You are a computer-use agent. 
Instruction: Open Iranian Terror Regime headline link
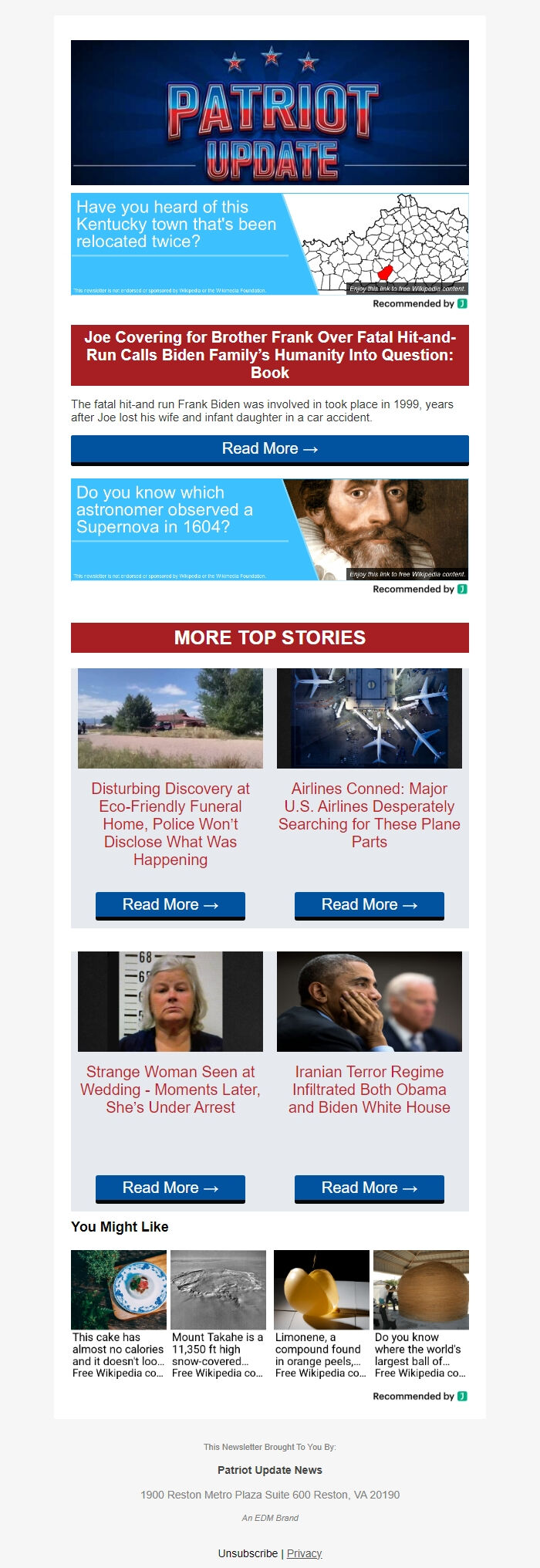(370, 1090)
